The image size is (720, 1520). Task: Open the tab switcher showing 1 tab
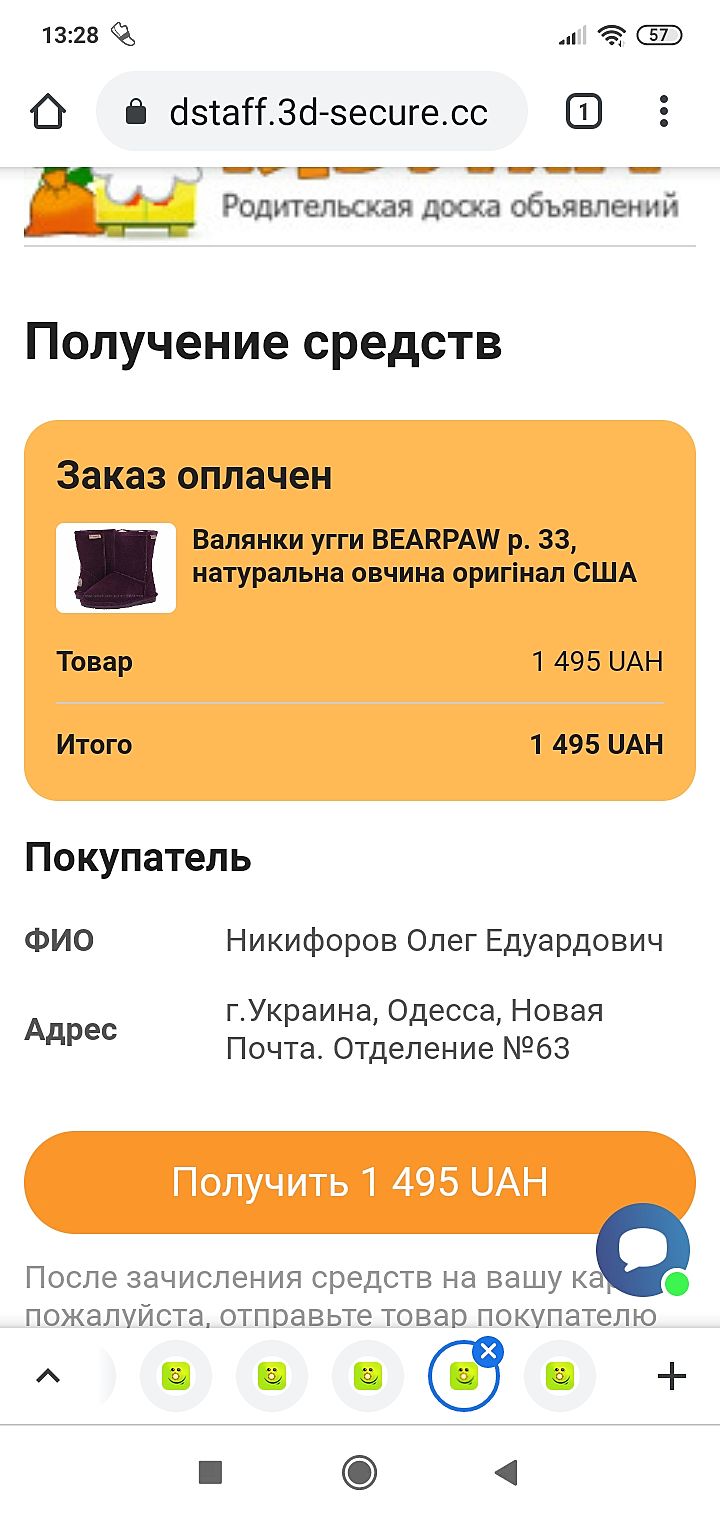(583, 112)
